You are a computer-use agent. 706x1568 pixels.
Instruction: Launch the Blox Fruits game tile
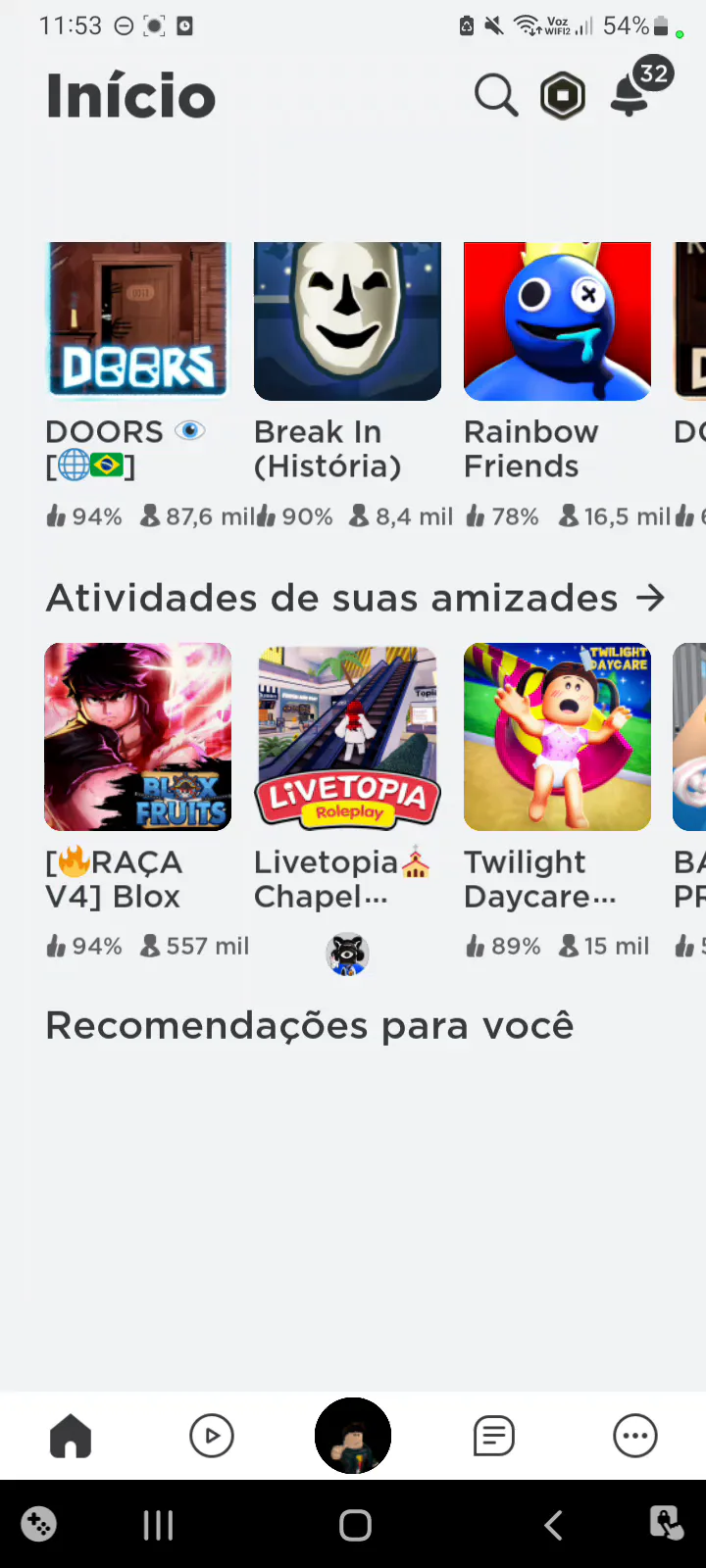(138, 737)
